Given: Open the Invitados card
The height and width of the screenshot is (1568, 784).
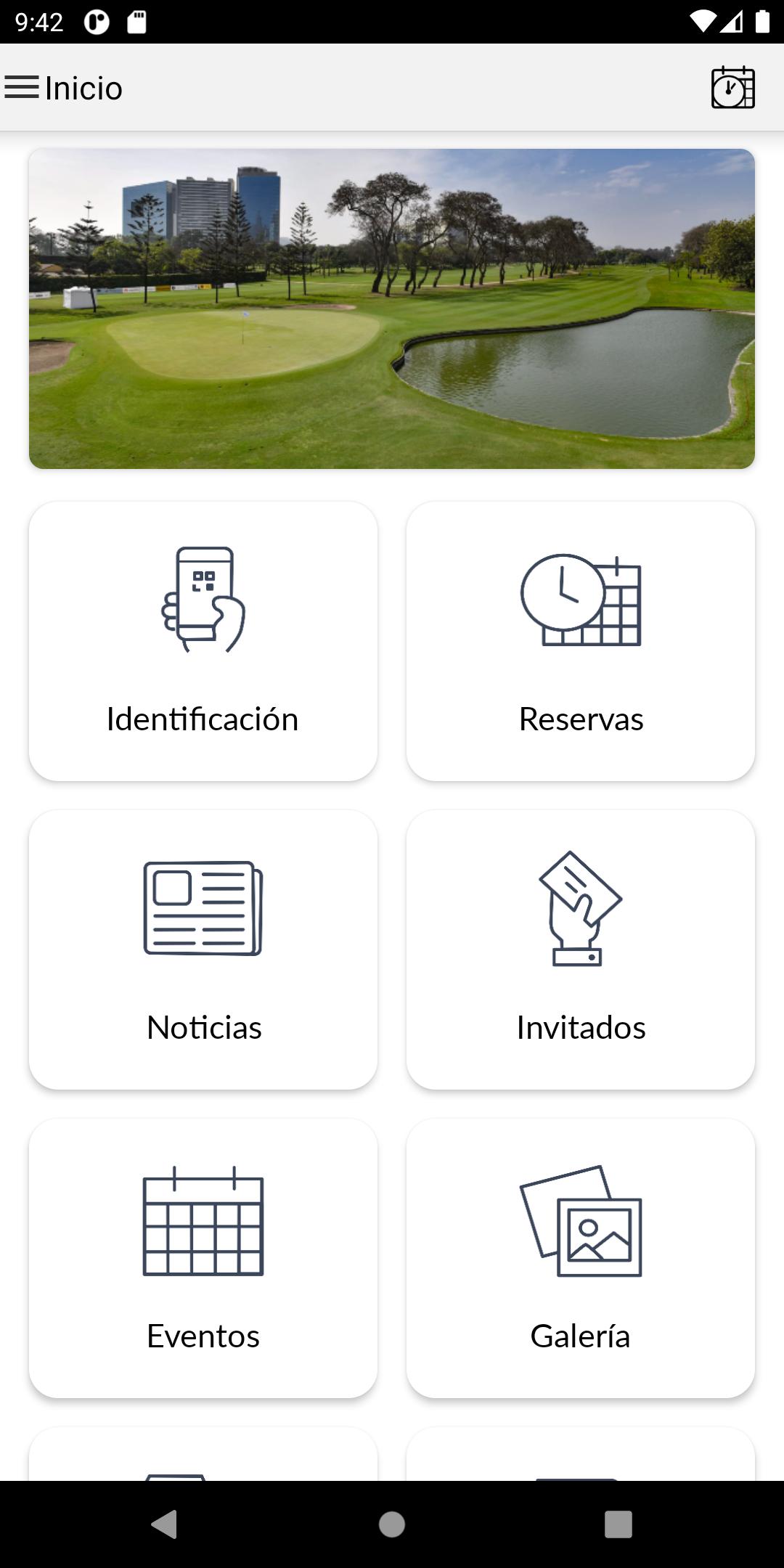Looking at the screenshot, I should 581,950.
